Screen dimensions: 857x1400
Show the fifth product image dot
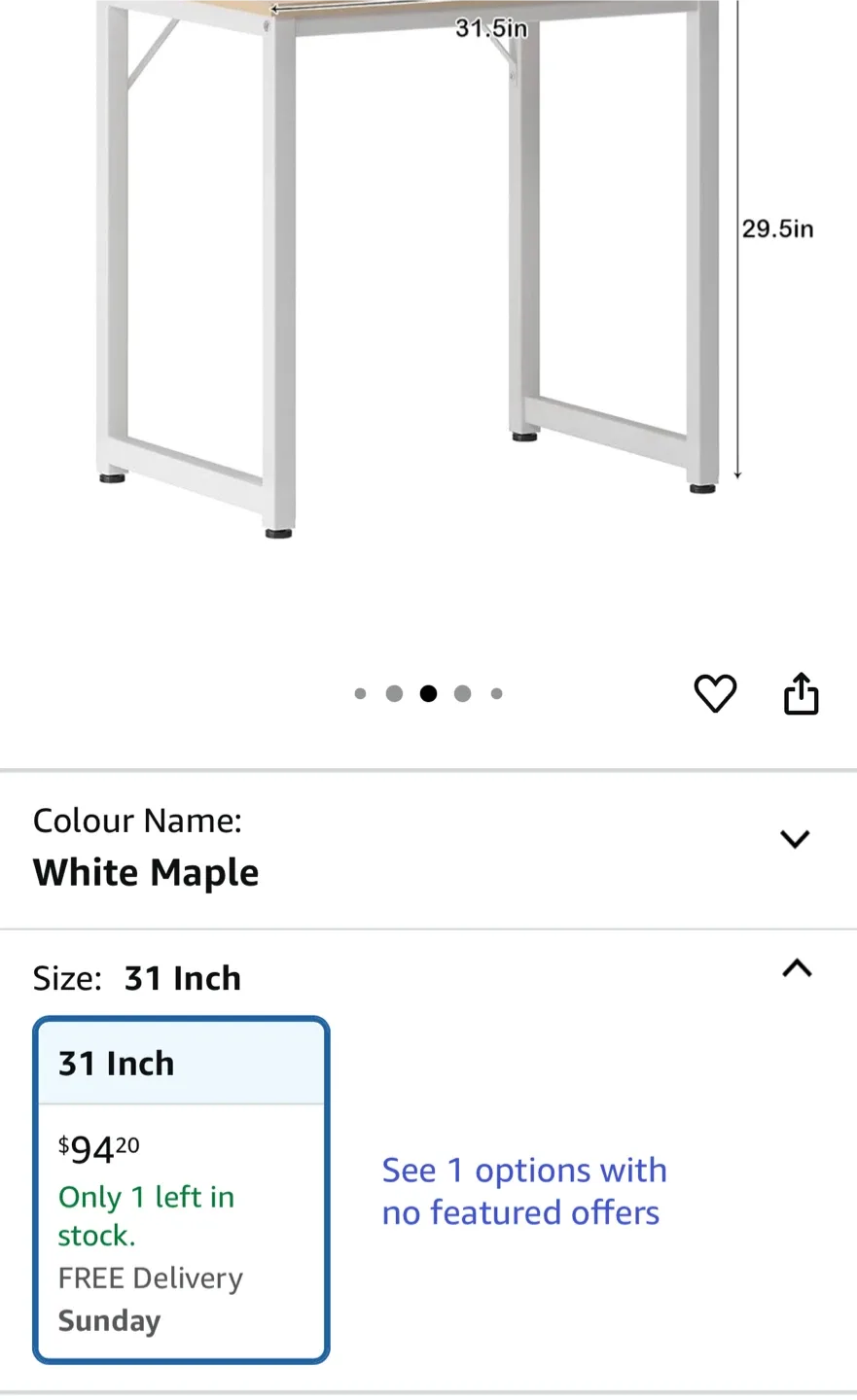pyautogui.click(x=496, y=693)
